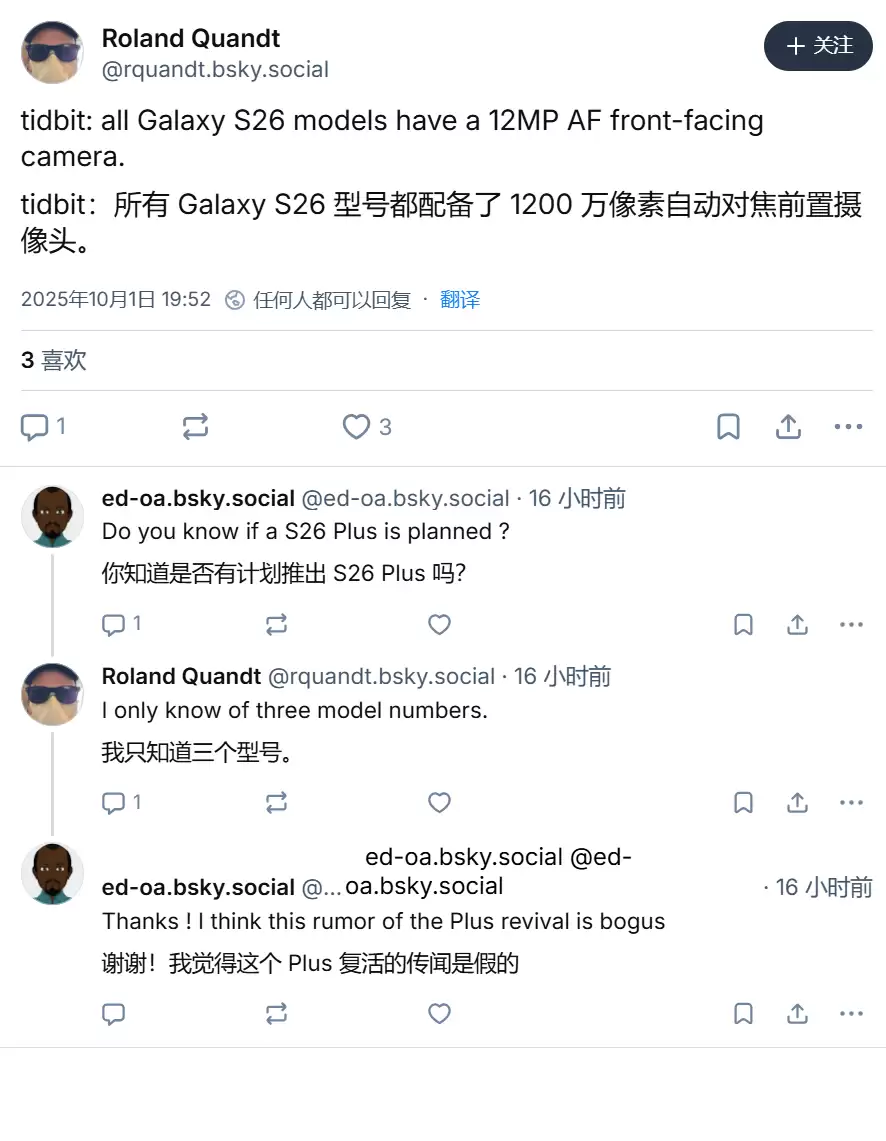Viewport: 886px width, 1141px height.
Task: Open Roland Quandt's profile avatar at top
Action: tap(52, 52)
